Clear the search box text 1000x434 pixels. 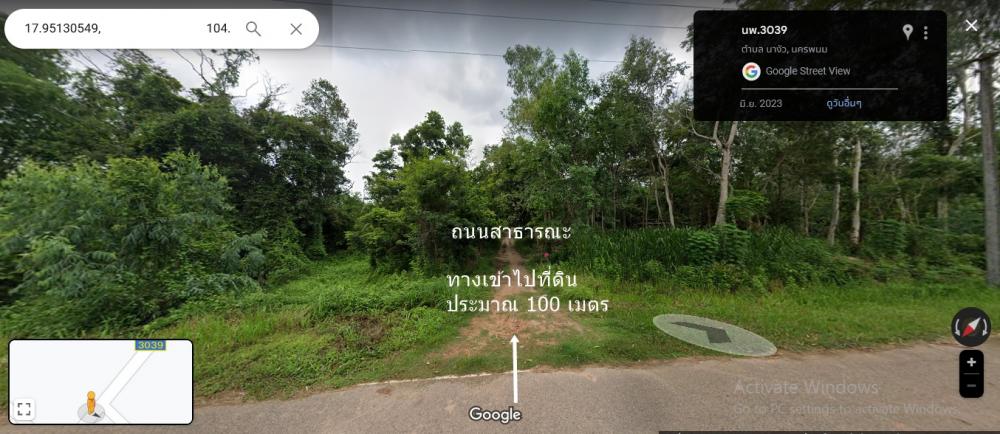[x=296, y=29]
